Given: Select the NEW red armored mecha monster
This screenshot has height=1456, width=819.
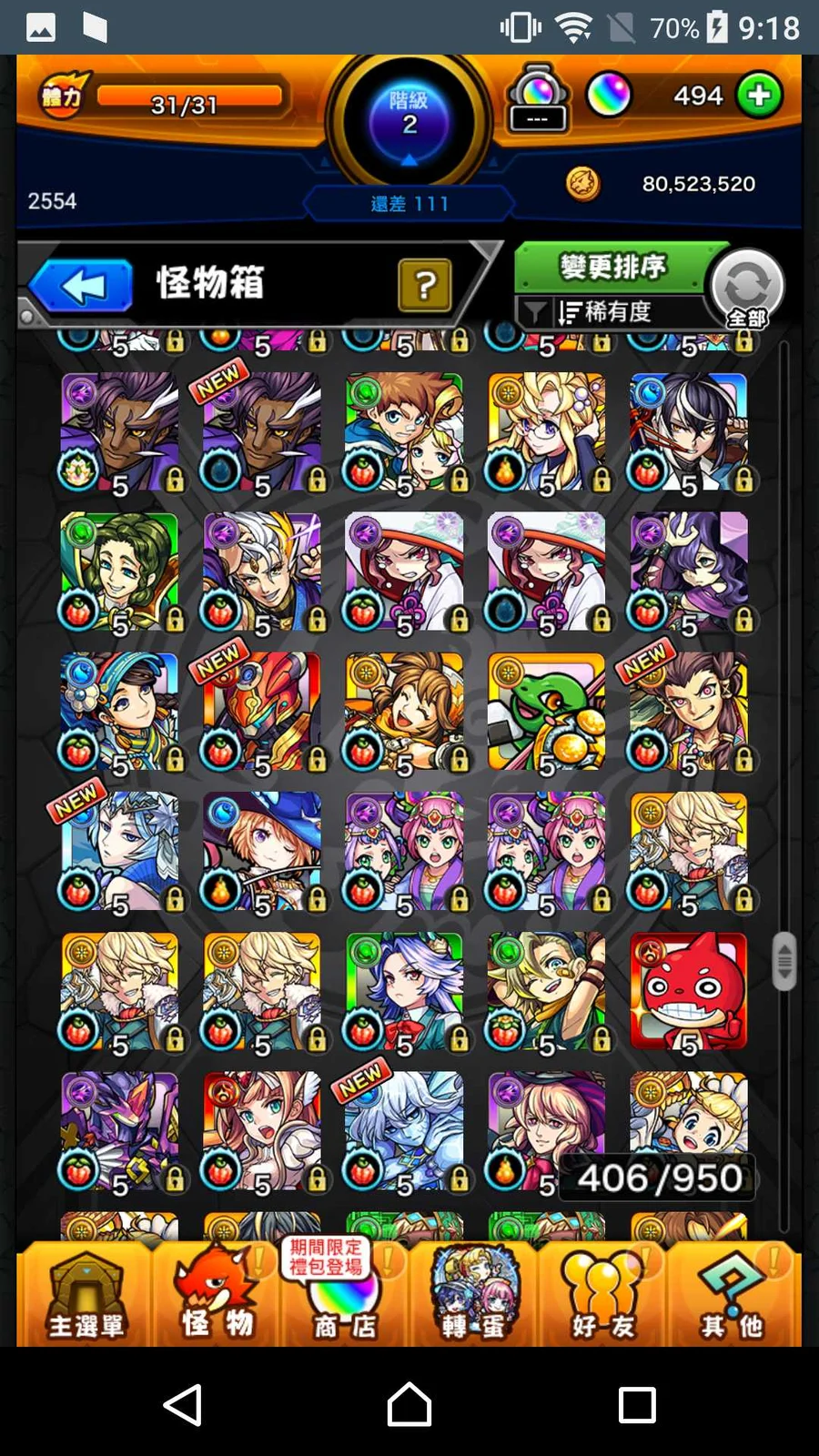Looking at the screenshot, I should (262, 711).
